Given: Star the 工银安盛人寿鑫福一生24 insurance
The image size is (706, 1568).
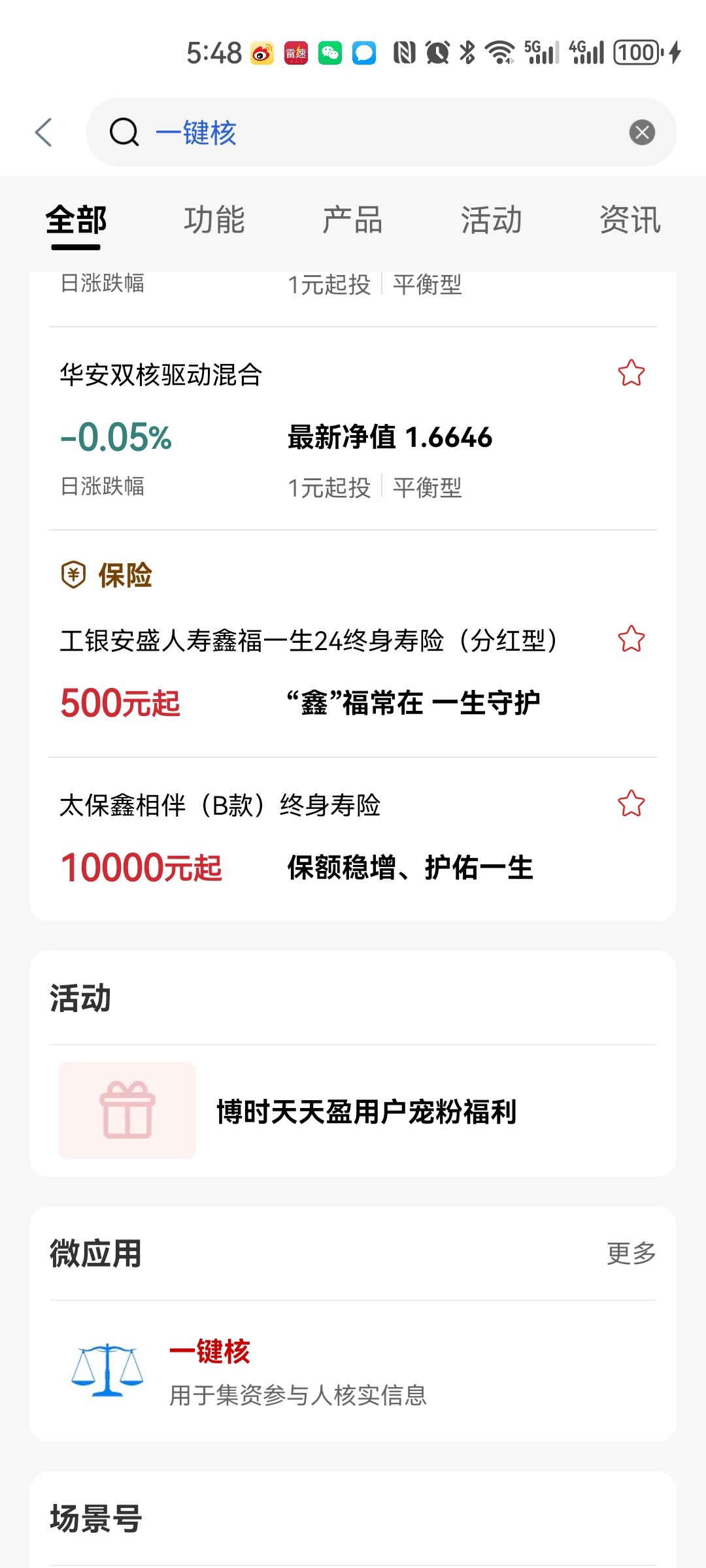Looking at the screenshot, I should pos(631,639).
